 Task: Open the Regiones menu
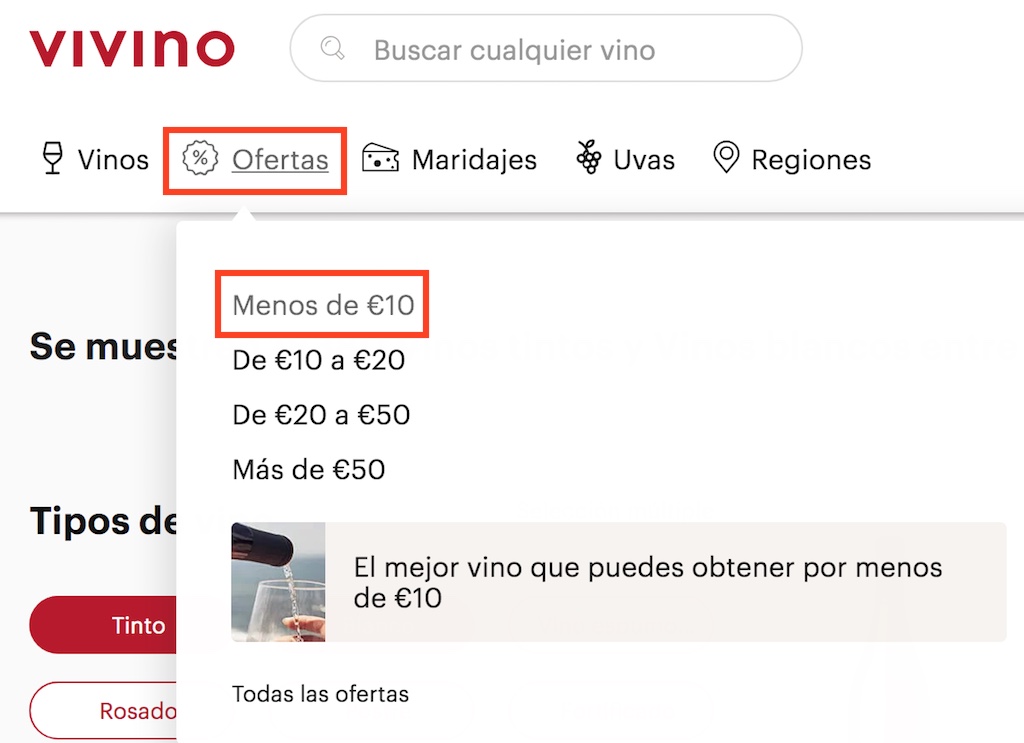tap(791, 159)
